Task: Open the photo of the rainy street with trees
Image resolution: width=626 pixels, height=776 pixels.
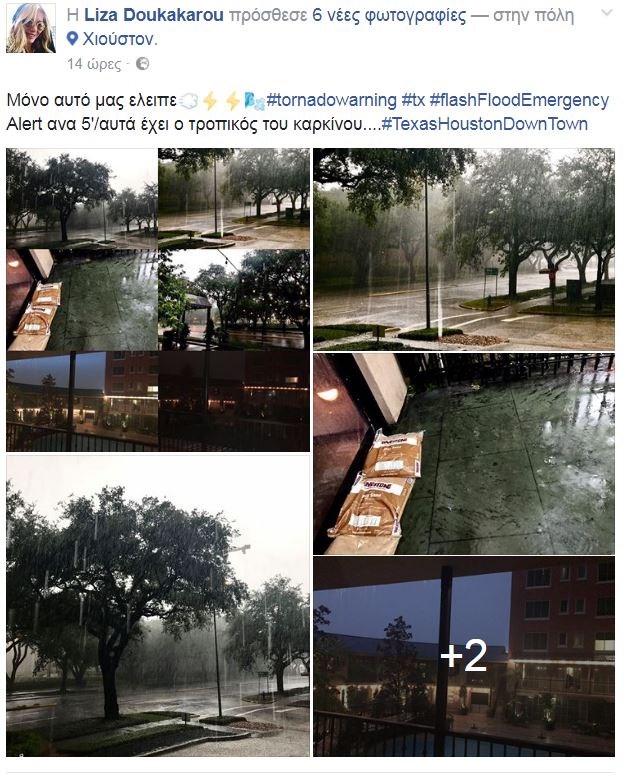Action: (x=464, y=249)
